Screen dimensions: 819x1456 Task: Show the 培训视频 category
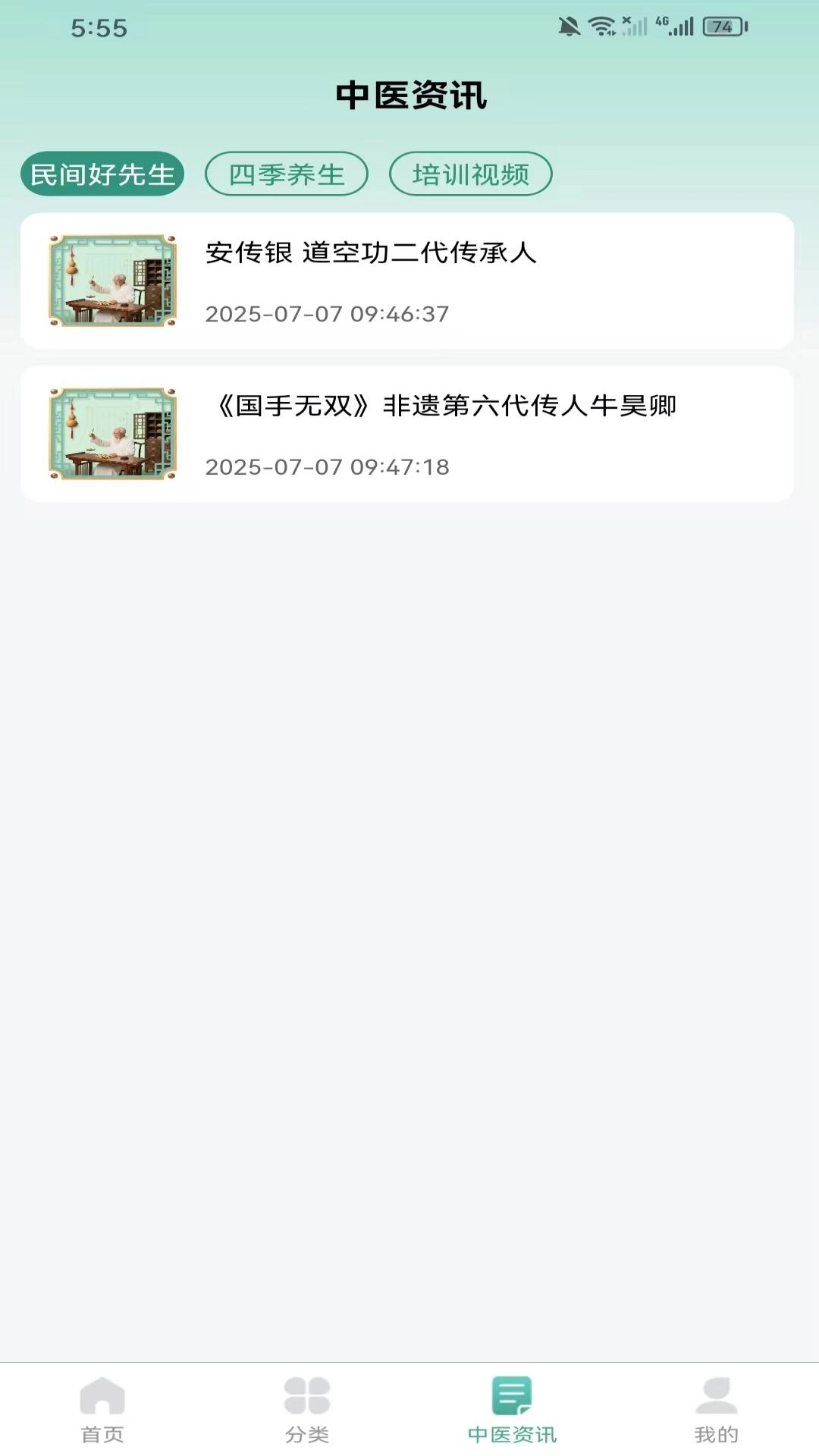coord(470,174)
